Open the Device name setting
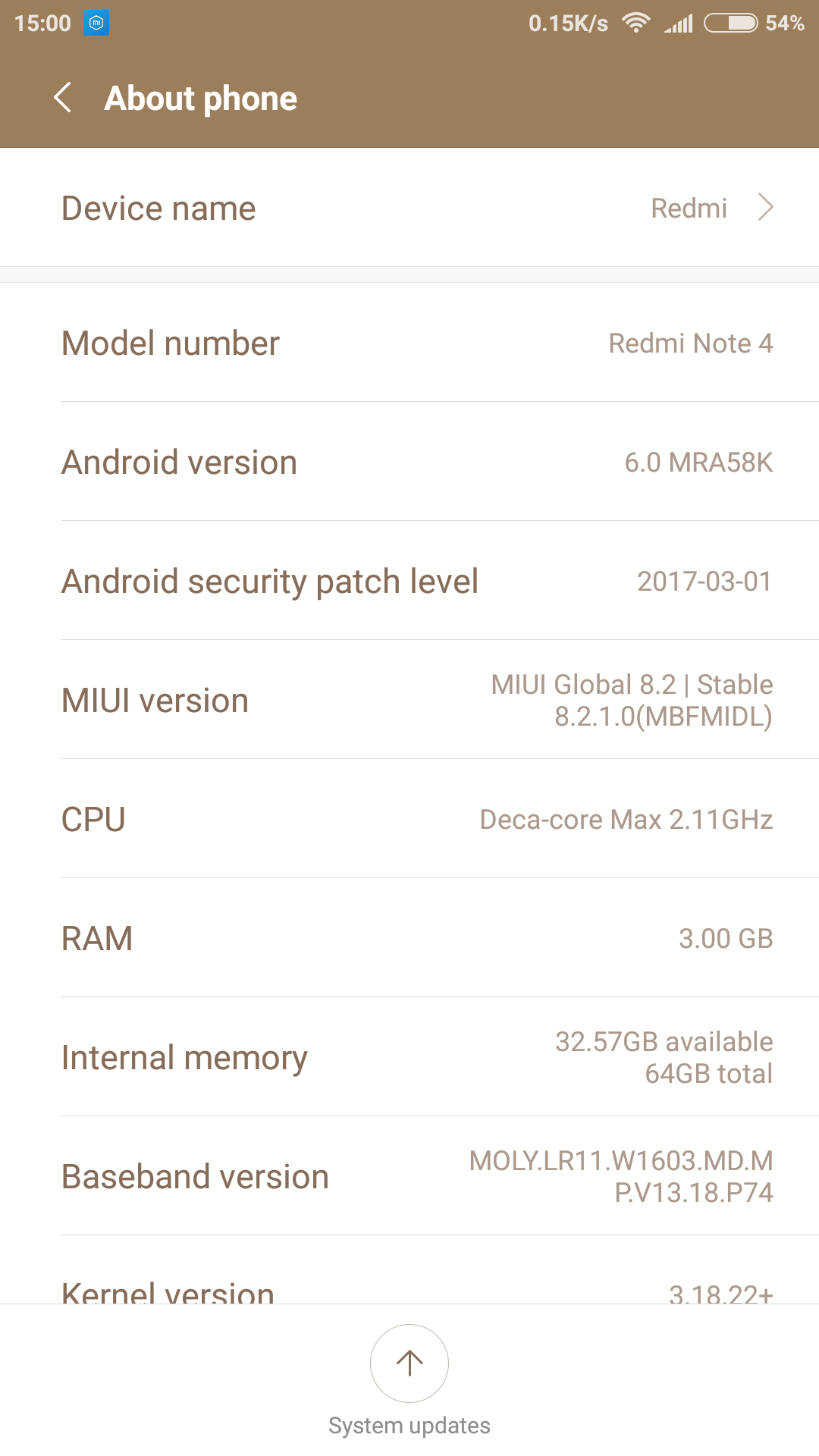The image size is (819, 1456). 409,208
